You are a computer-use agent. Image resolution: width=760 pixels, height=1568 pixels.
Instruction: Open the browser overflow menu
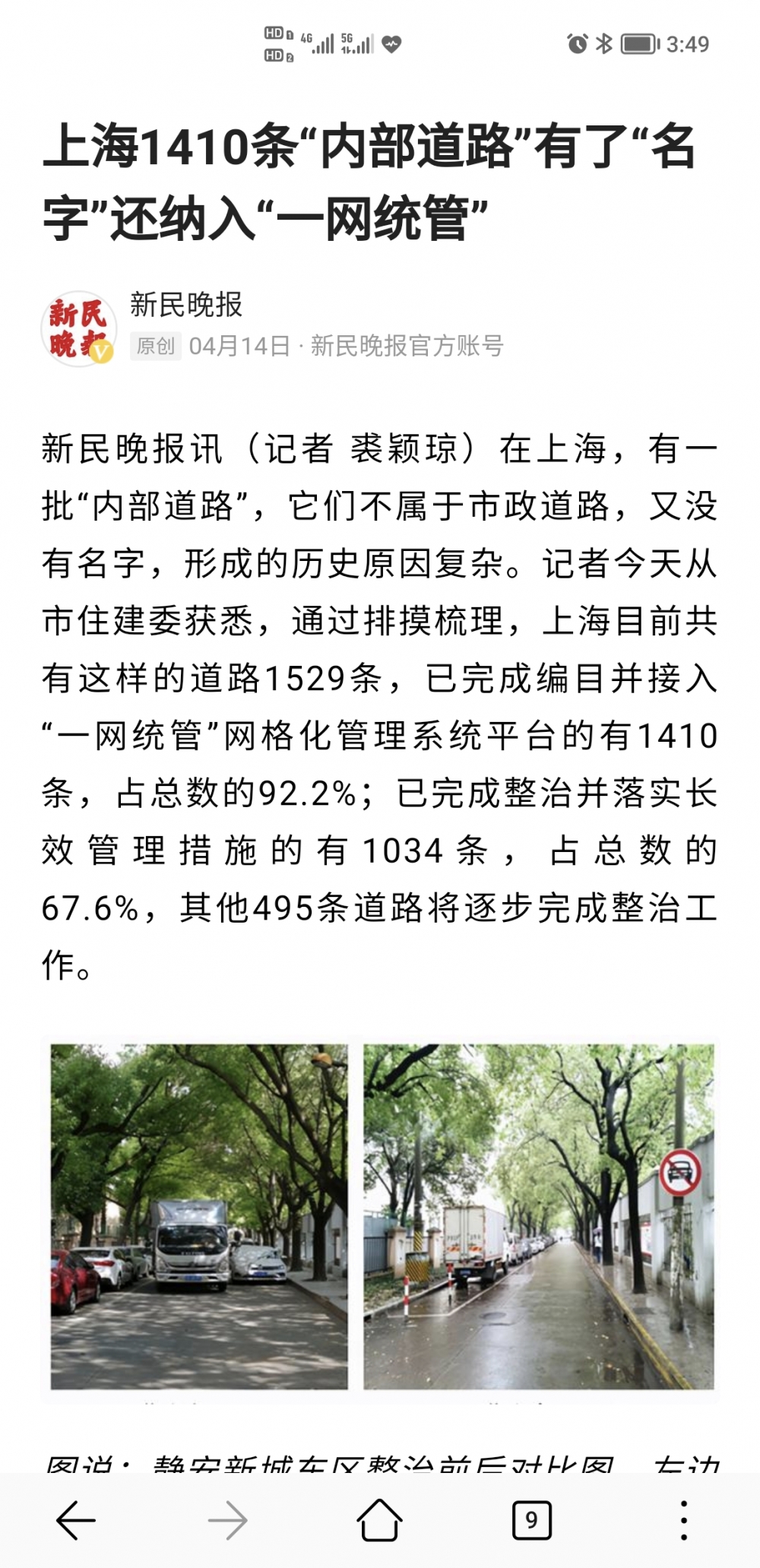coord(683,1520)
